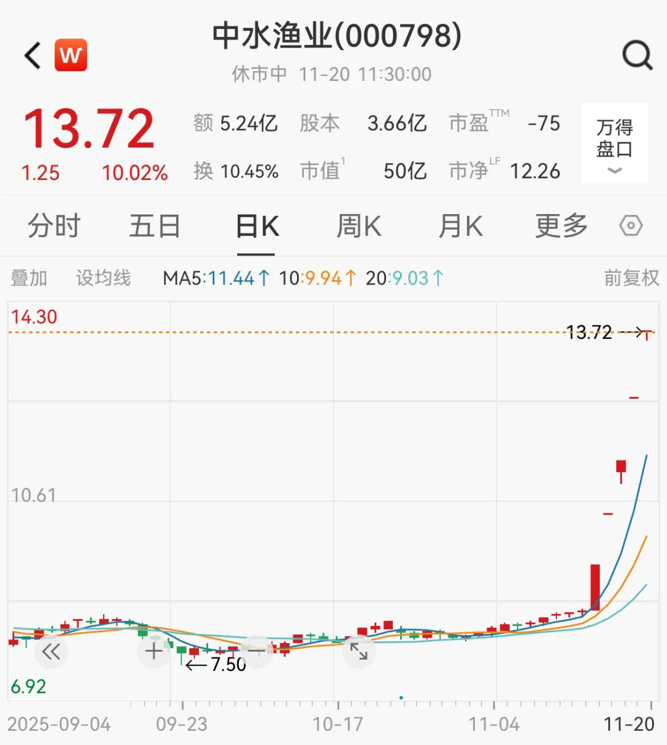Image resolution: width=667 pixels, height=745 pixels.
Task: Switch to the 周K chart tab
Action: (358, 226)
